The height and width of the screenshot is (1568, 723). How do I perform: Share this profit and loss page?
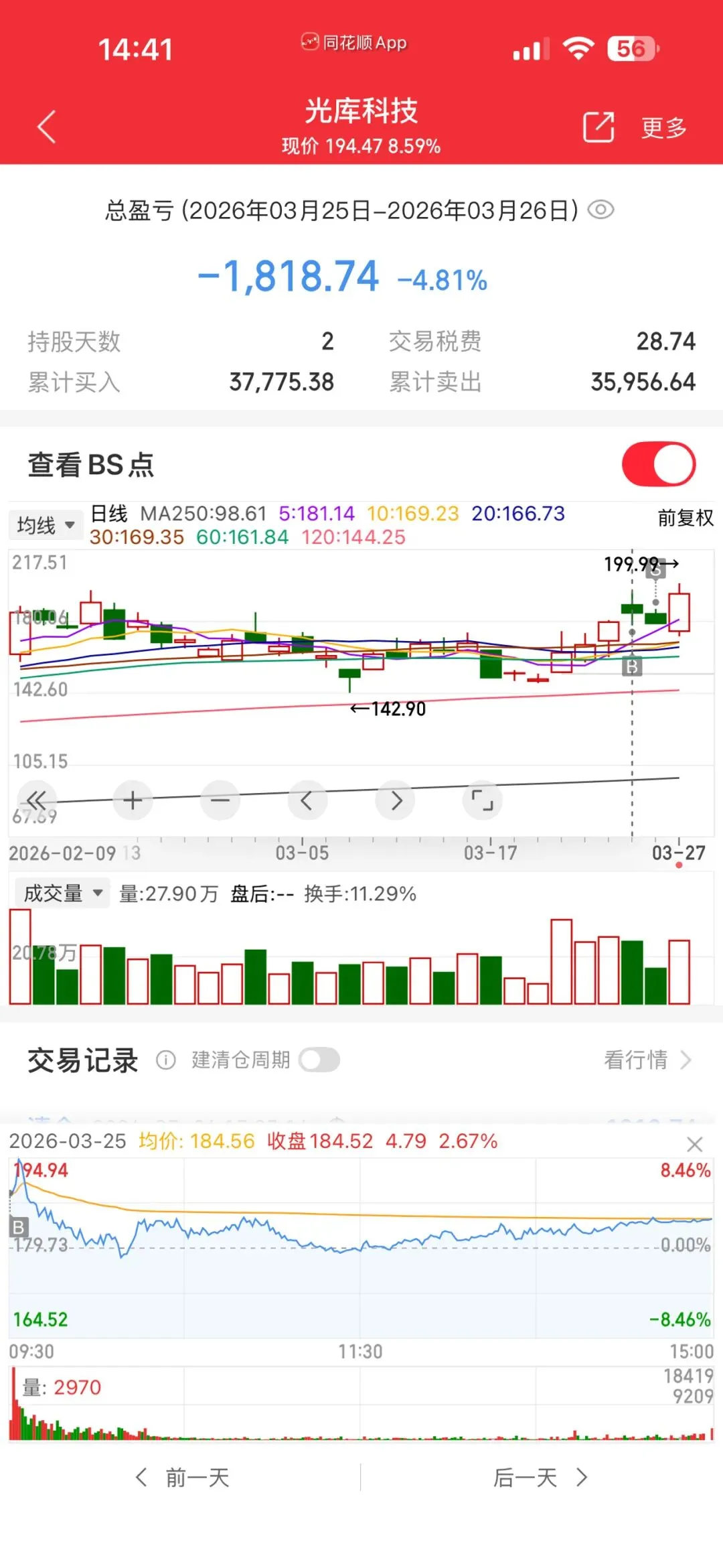pyautogui.click(x=598, y=127)
